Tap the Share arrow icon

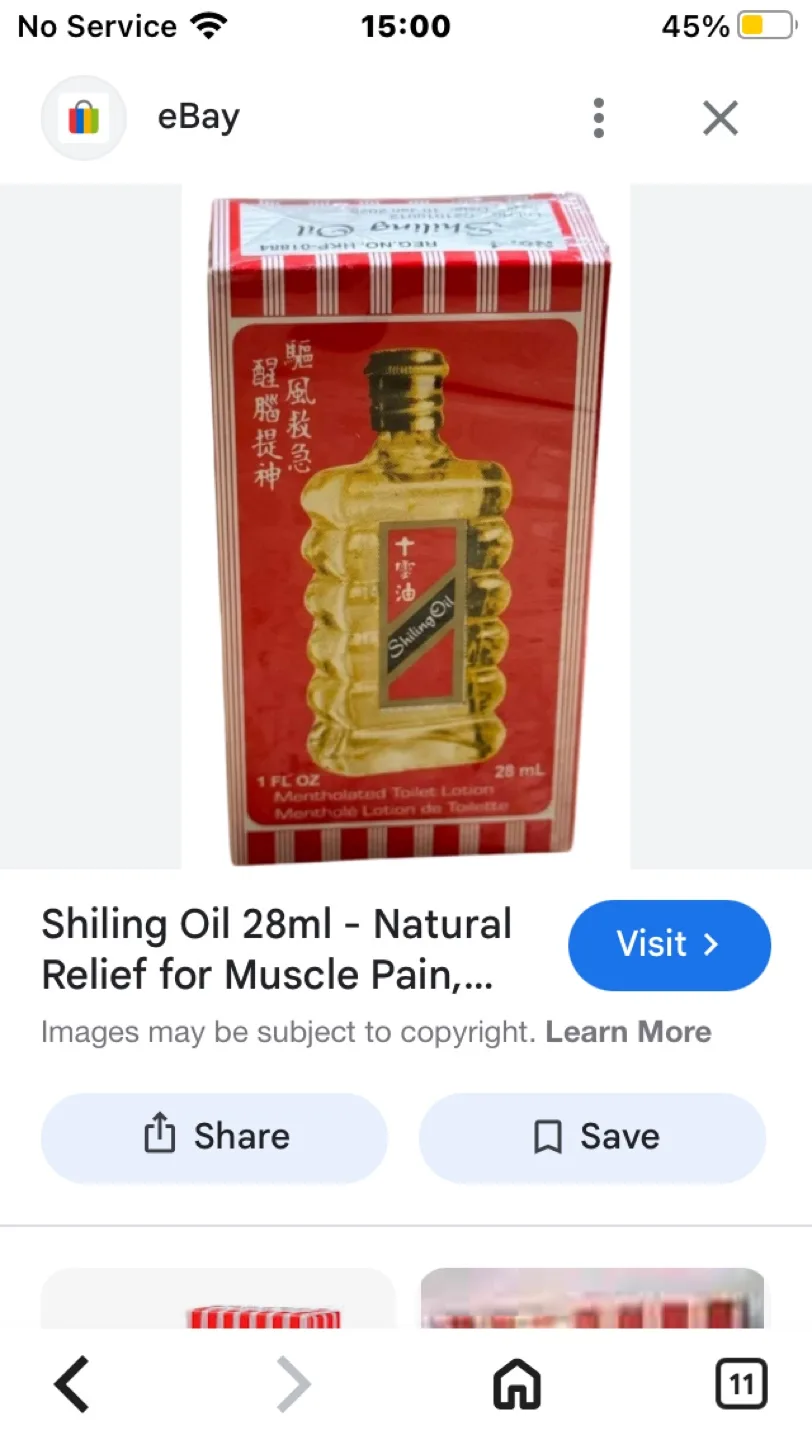click(x=159, y=1136)
